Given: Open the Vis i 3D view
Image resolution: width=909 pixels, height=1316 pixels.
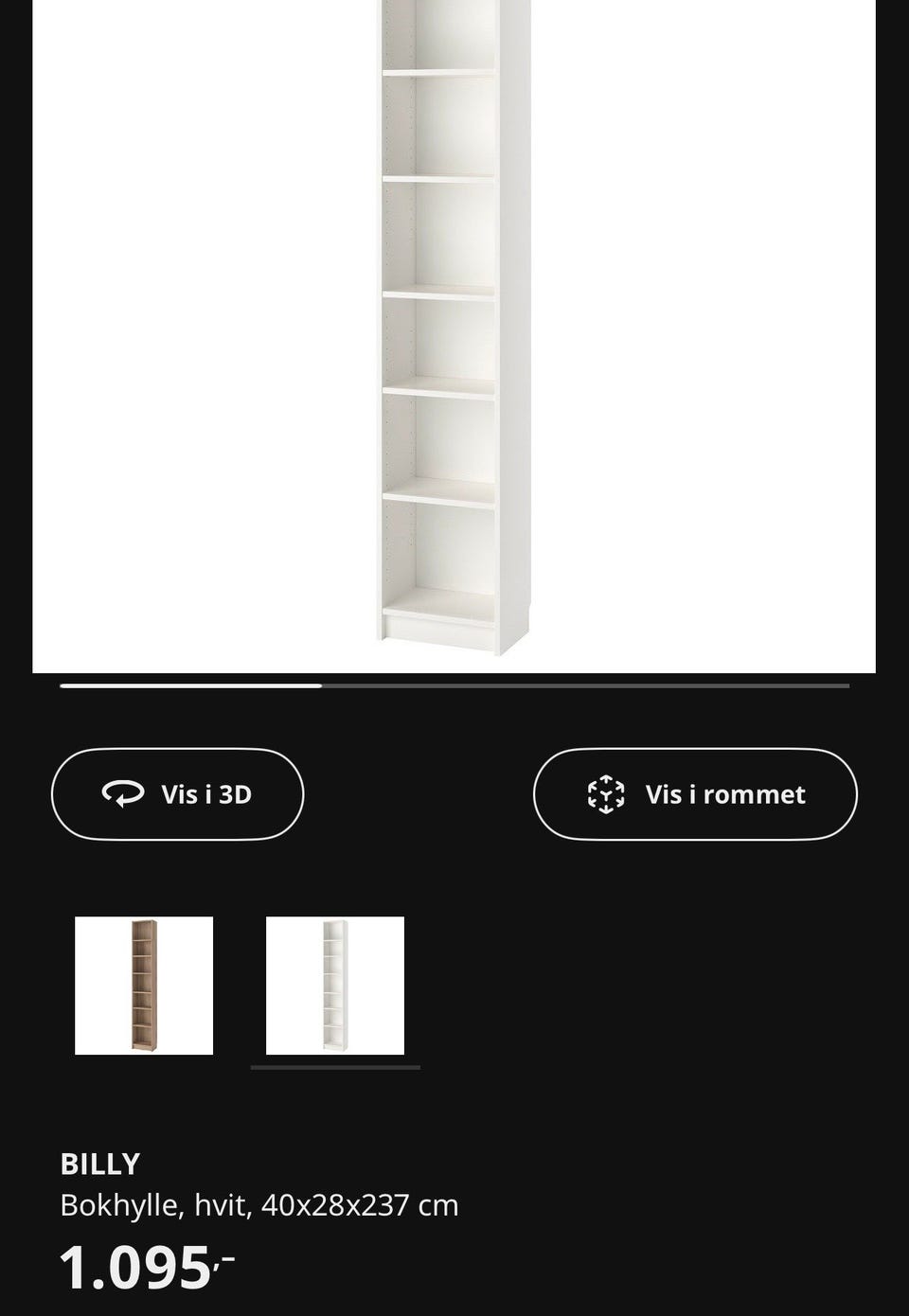Looking at the screenshot, I should tap(176, 793).
